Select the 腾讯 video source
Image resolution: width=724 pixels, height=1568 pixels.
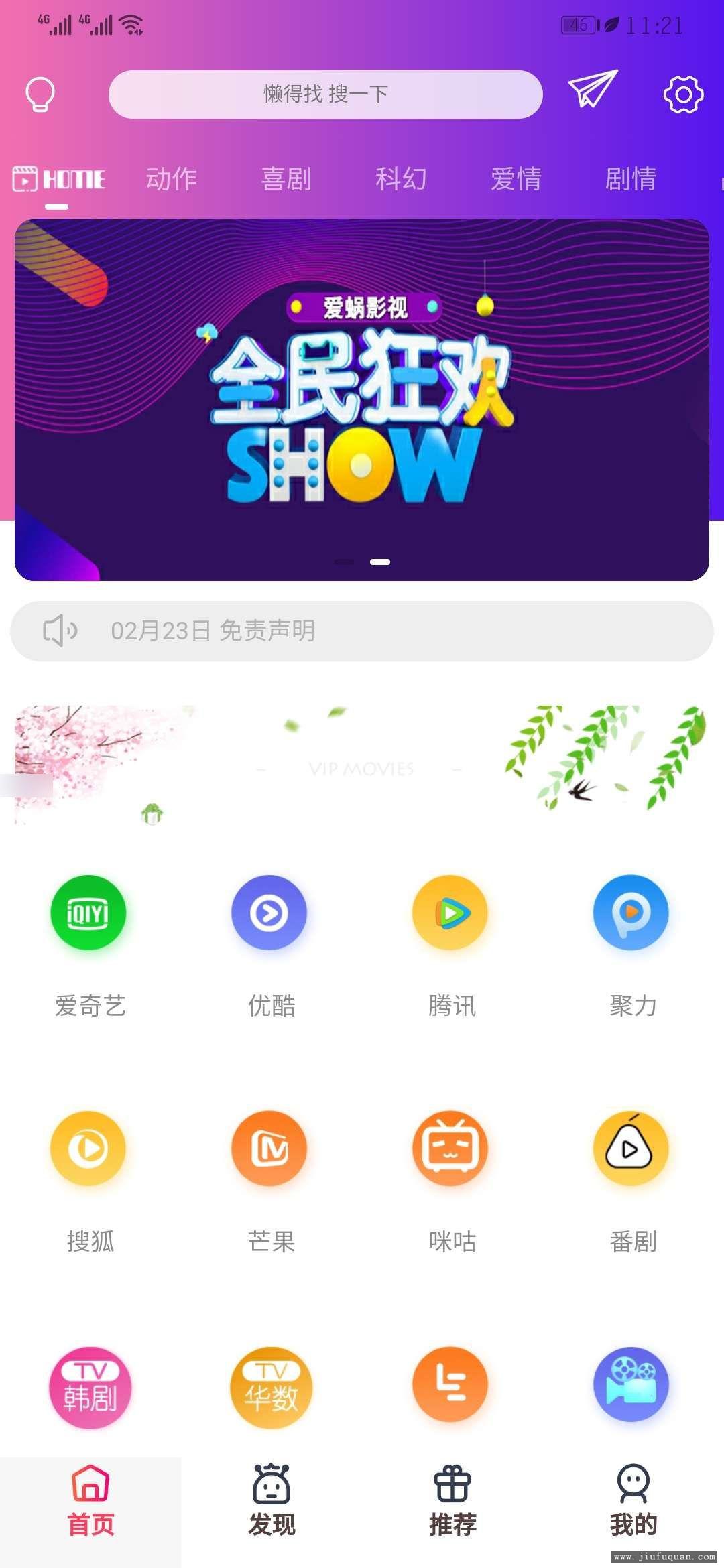pyautogui.click(x=450, y=913)
